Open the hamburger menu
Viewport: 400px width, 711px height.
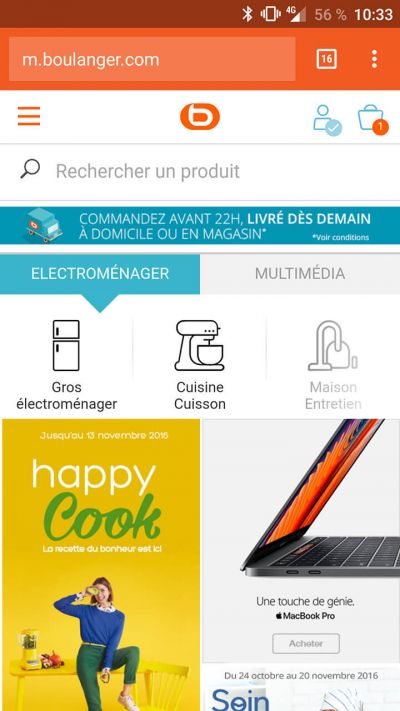[x=29, y=117]
